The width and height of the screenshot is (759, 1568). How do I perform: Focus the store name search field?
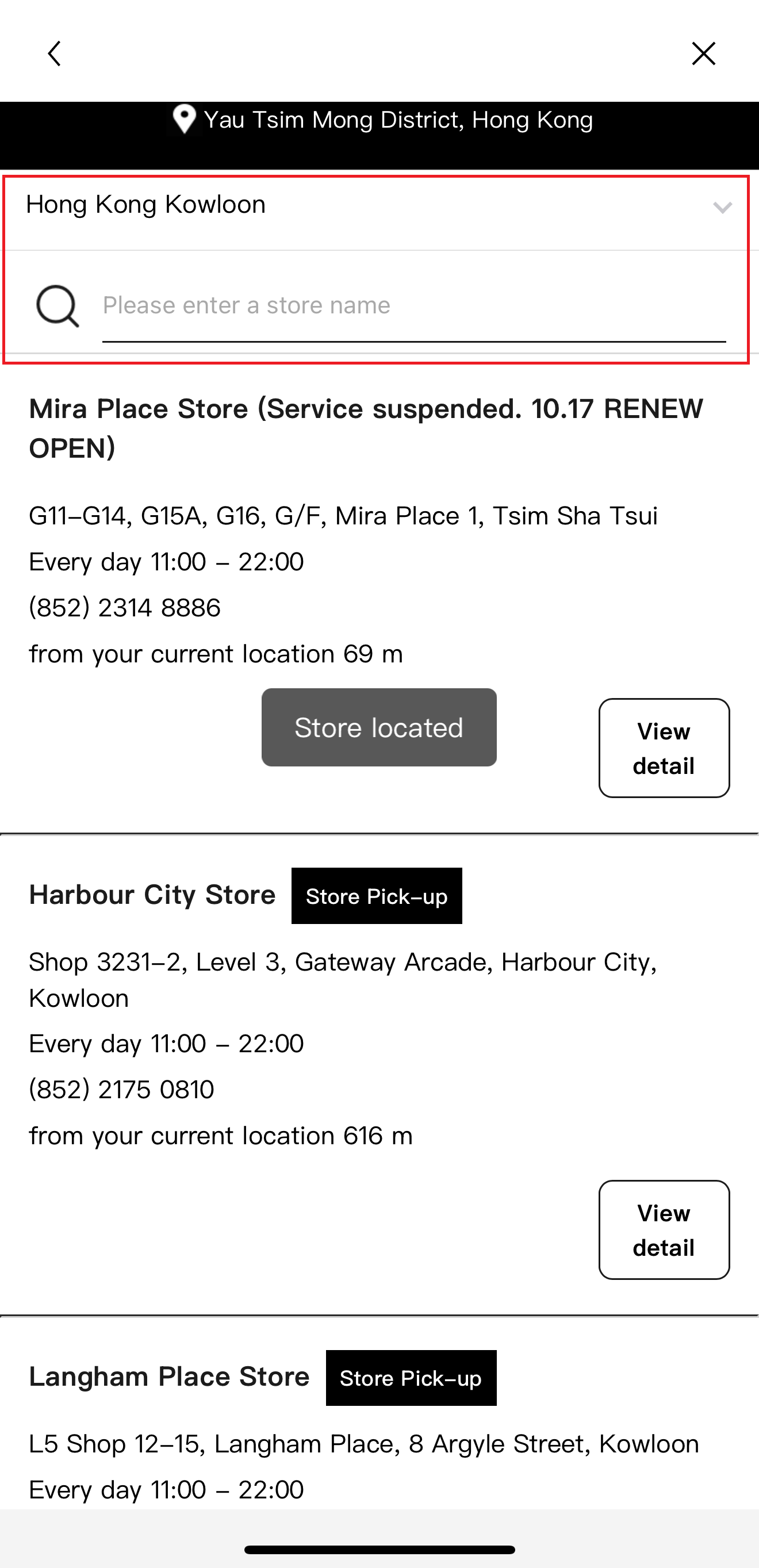point(413,306)
